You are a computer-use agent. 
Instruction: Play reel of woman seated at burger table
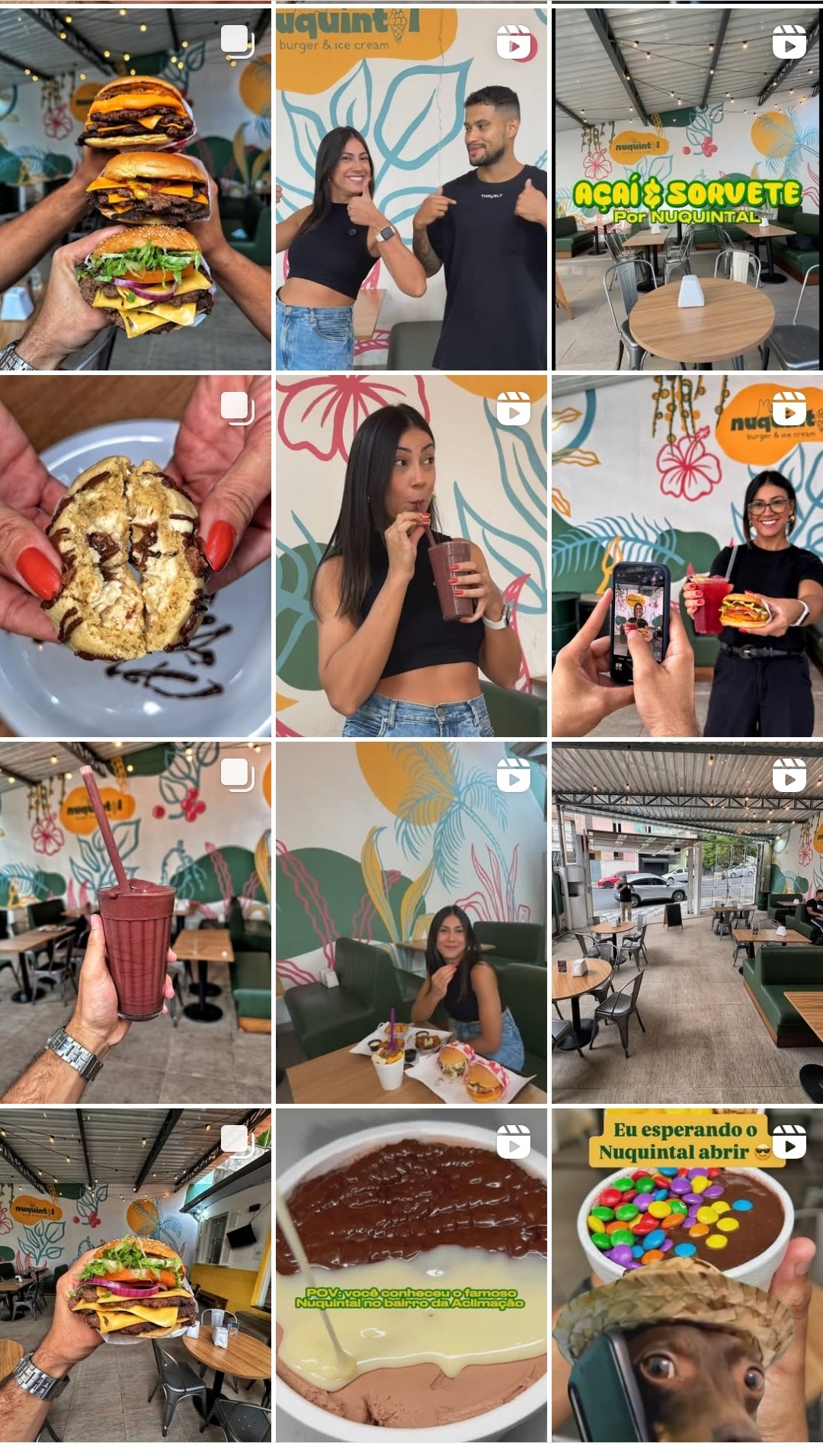pos(411,922)
